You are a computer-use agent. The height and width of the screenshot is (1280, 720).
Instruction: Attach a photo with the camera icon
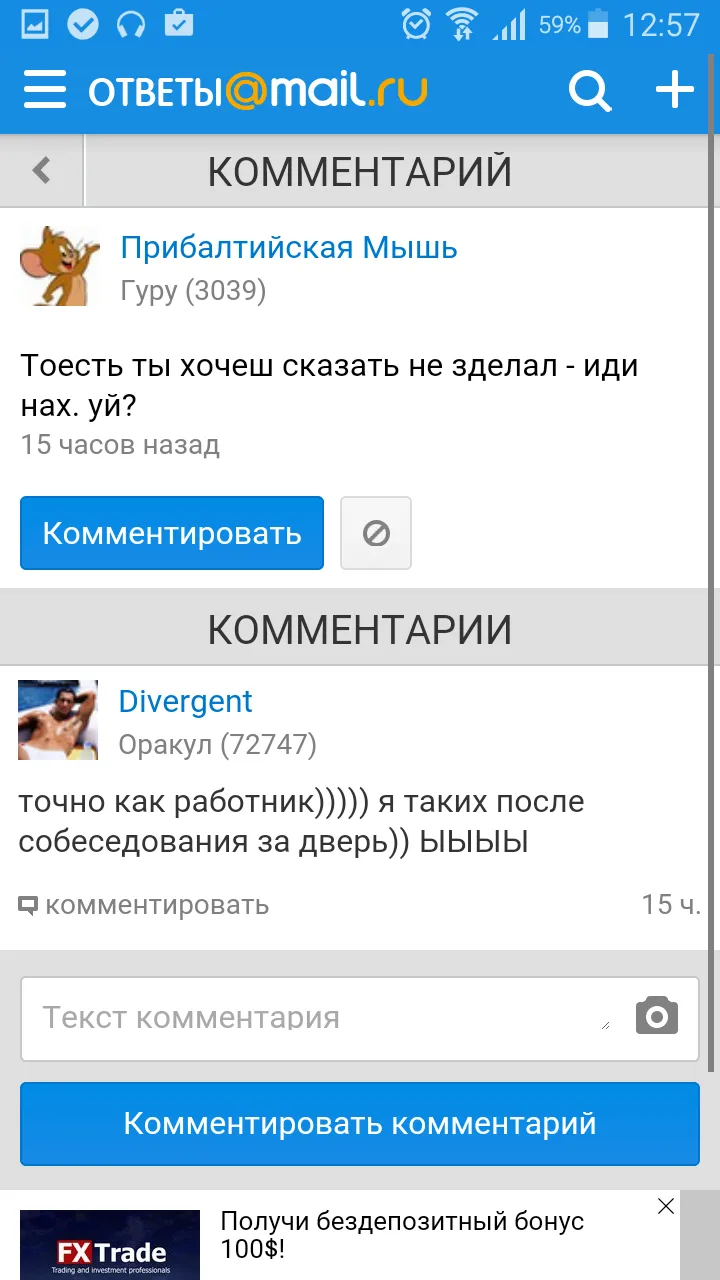pos(657,1016)
